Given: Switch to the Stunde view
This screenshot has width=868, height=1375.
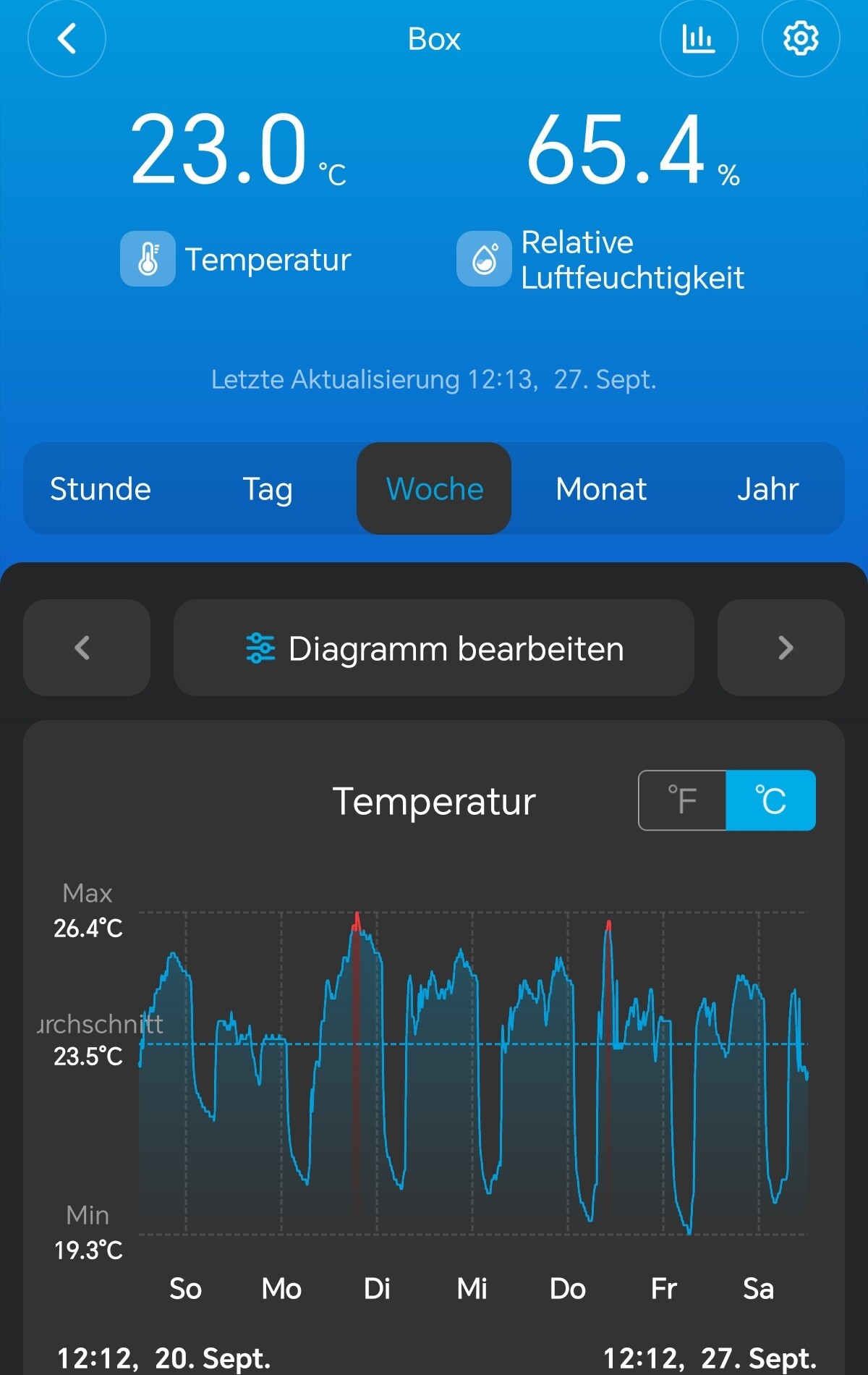Looking at the screenshot, I should (101, 489).
